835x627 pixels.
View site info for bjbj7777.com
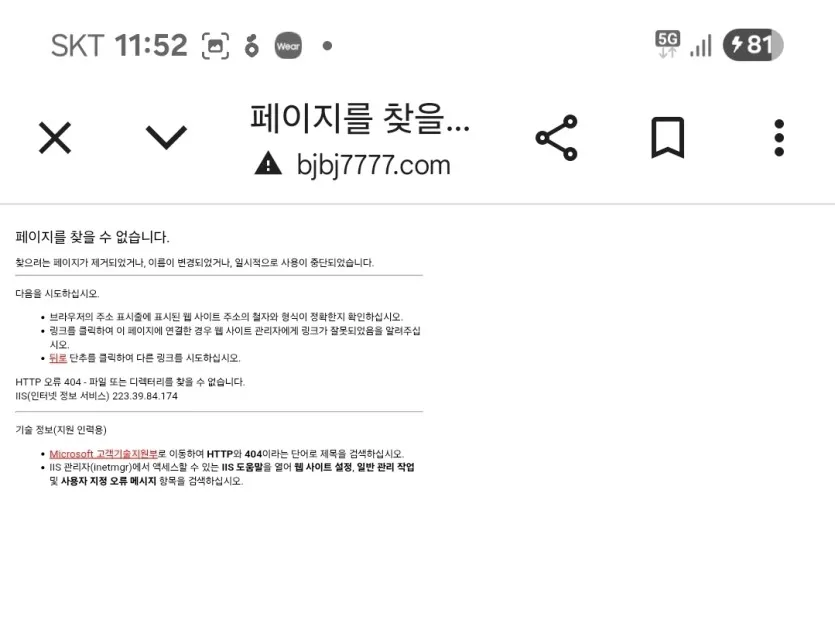tap(268, 163)
